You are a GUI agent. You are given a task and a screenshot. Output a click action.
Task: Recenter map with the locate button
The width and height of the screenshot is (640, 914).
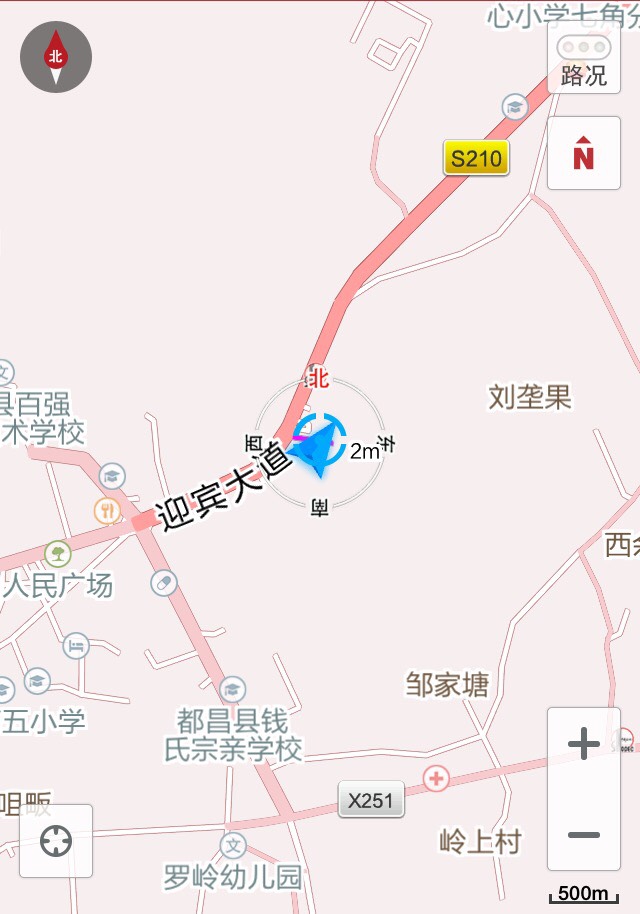(x=56, y=841)
